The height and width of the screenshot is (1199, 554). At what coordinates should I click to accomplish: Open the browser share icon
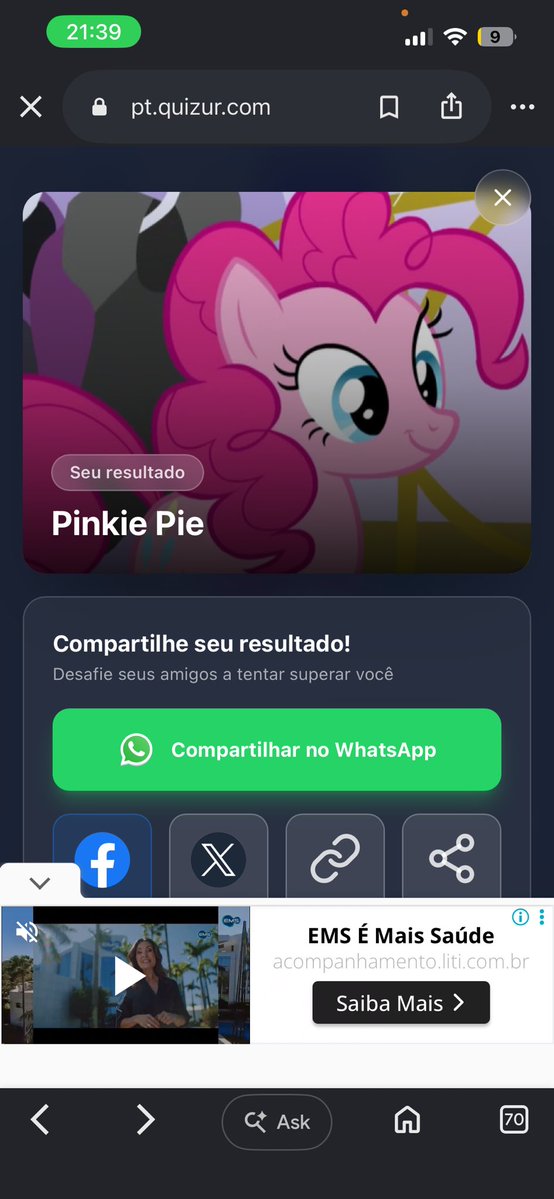pyautogui.click(x=451, y=106)
